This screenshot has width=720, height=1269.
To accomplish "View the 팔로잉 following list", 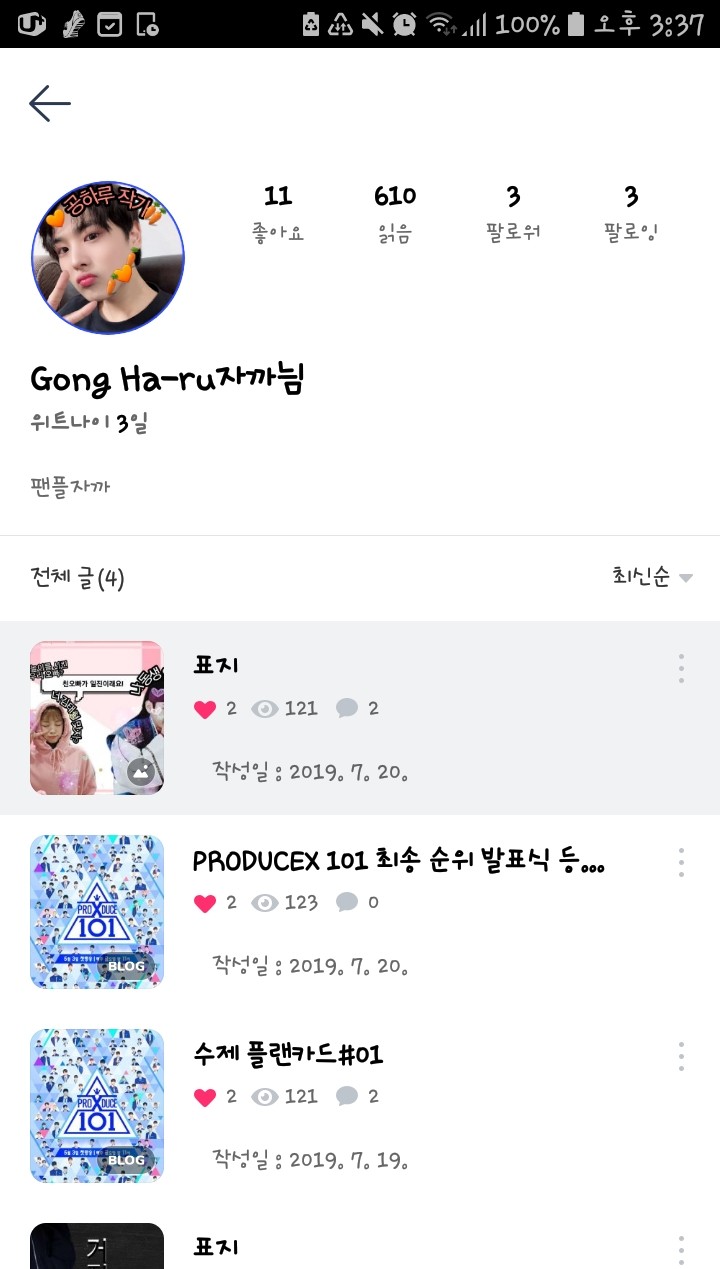I will click(x=631, y=213).
